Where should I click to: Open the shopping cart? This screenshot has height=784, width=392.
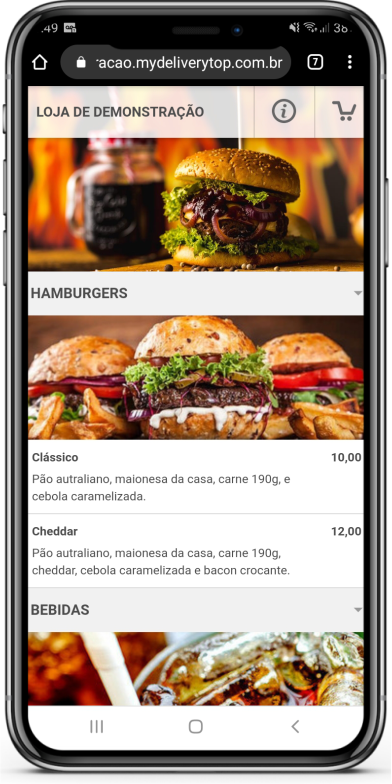point(344,111)
